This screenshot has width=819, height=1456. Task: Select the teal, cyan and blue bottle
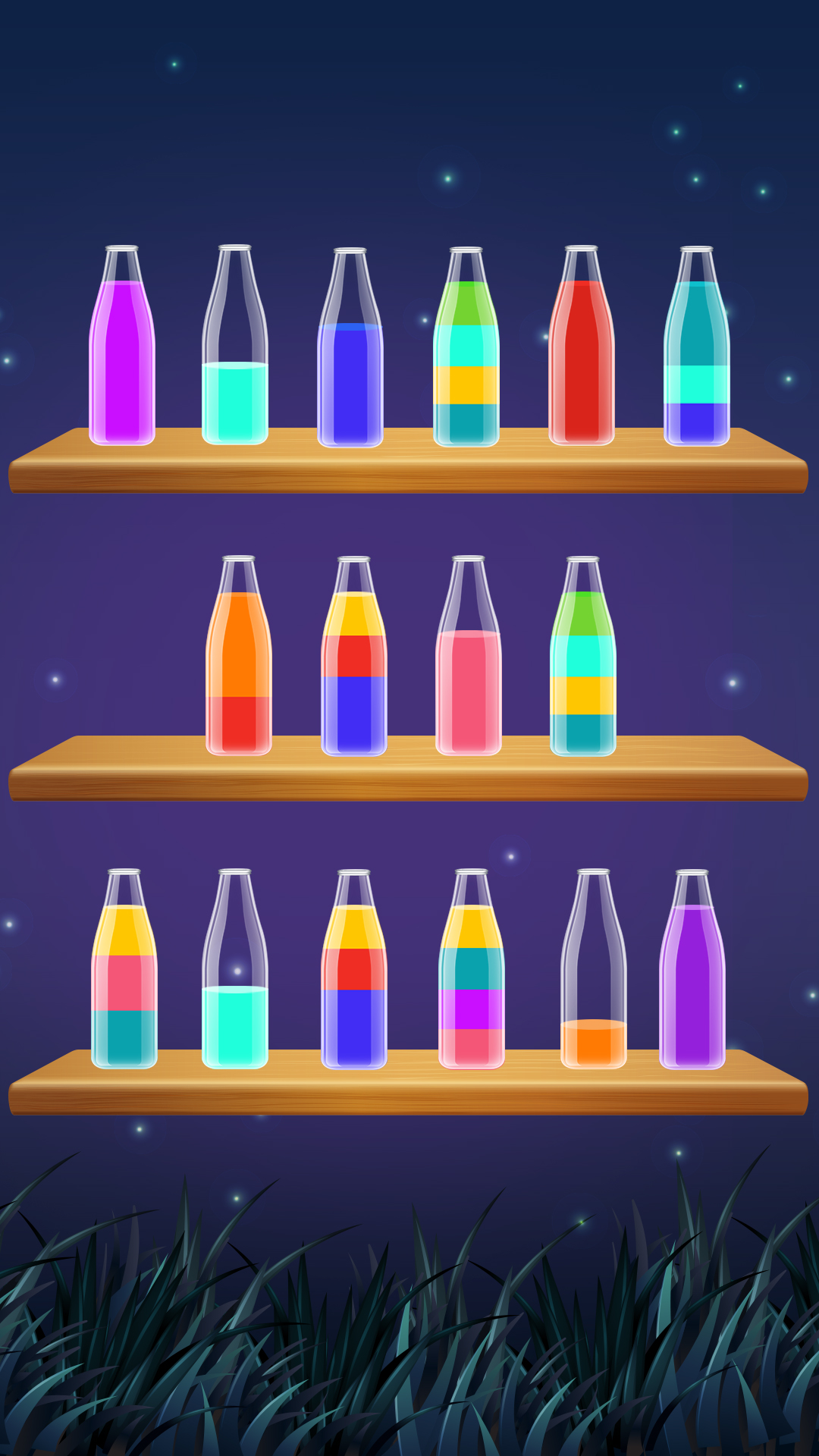697,356
